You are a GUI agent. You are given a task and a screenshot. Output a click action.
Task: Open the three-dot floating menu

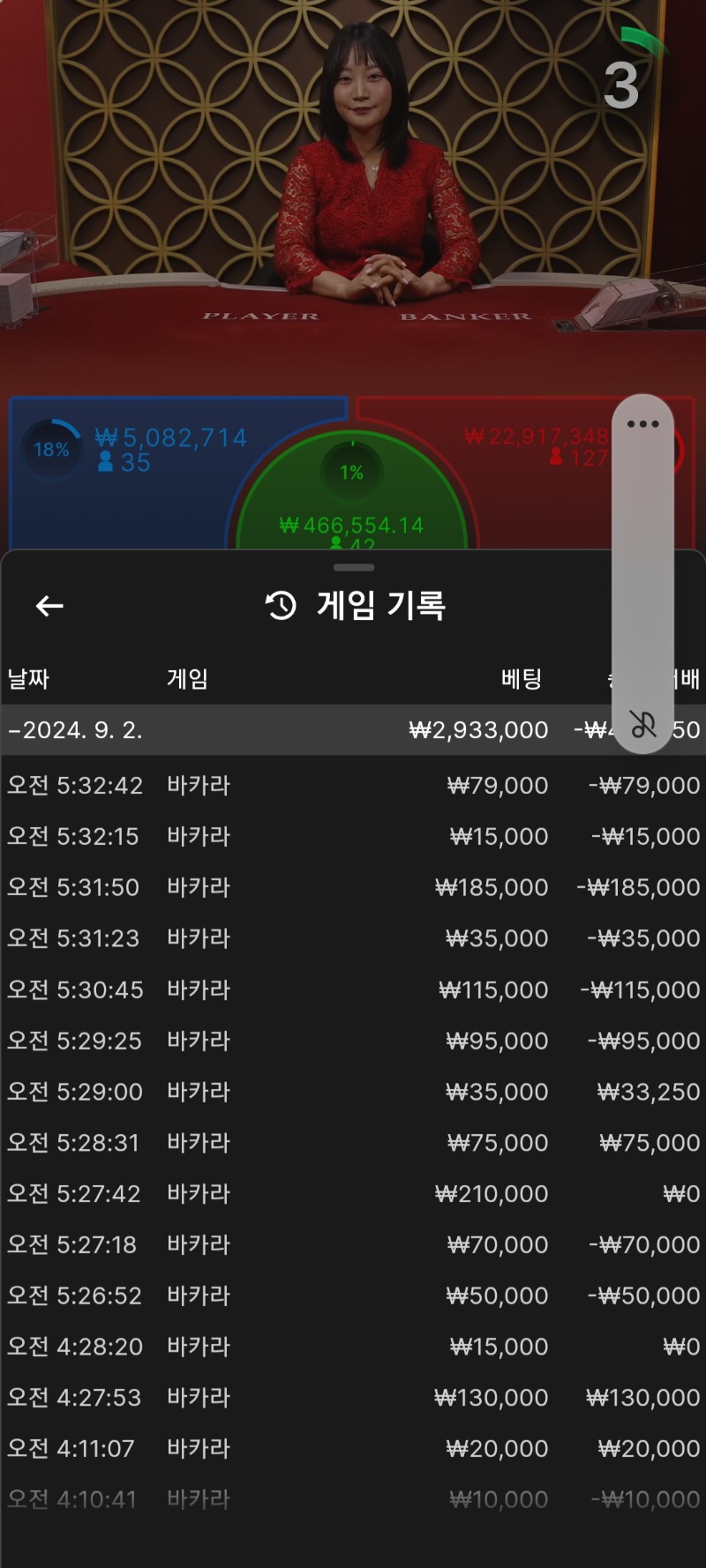pyautogui.click(x=642, y=424)
